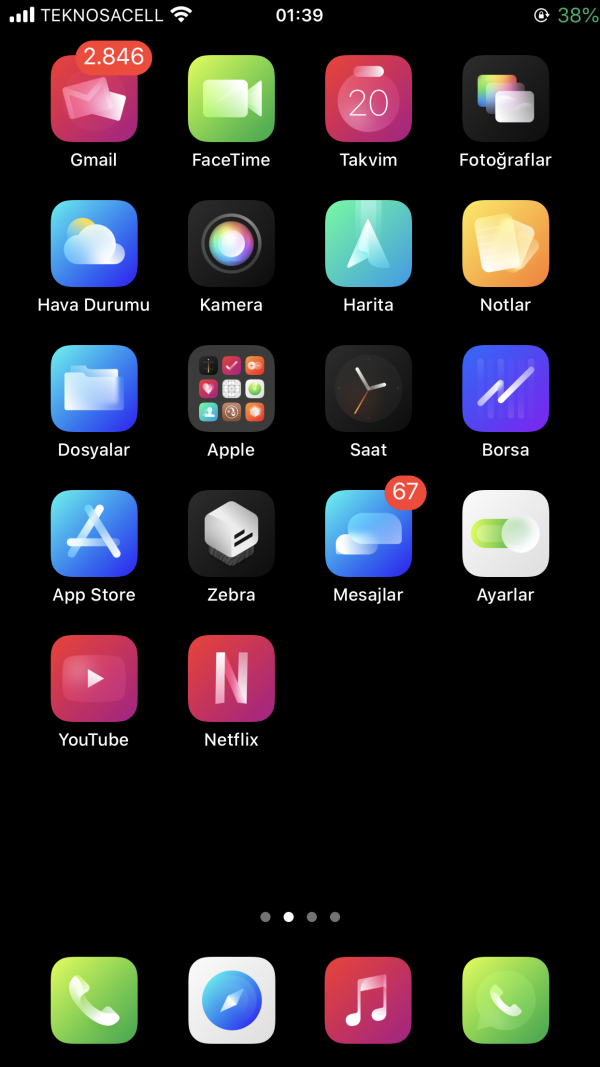Check the Hava Durumu weather app
This screenshot has height=1067, width=600.
point(94,244)
